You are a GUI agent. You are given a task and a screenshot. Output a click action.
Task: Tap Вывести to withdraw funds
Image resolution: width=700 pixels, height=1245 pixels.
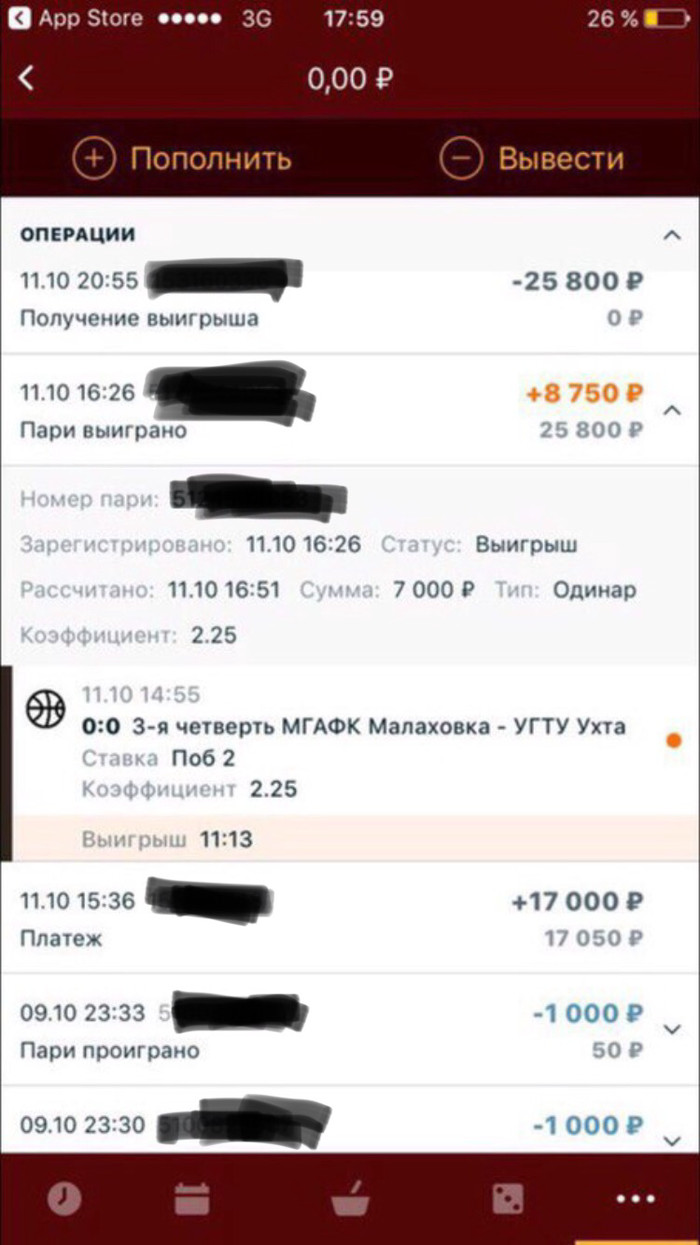(x=532, y=158)
